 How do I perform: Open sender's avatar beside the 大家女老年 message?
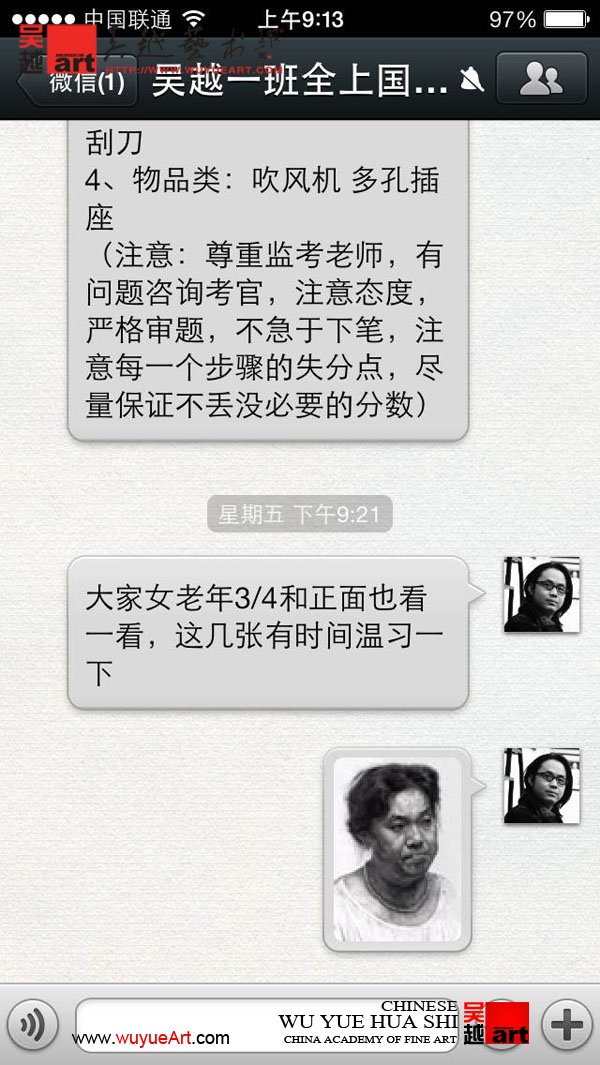[x=541, y=594]
